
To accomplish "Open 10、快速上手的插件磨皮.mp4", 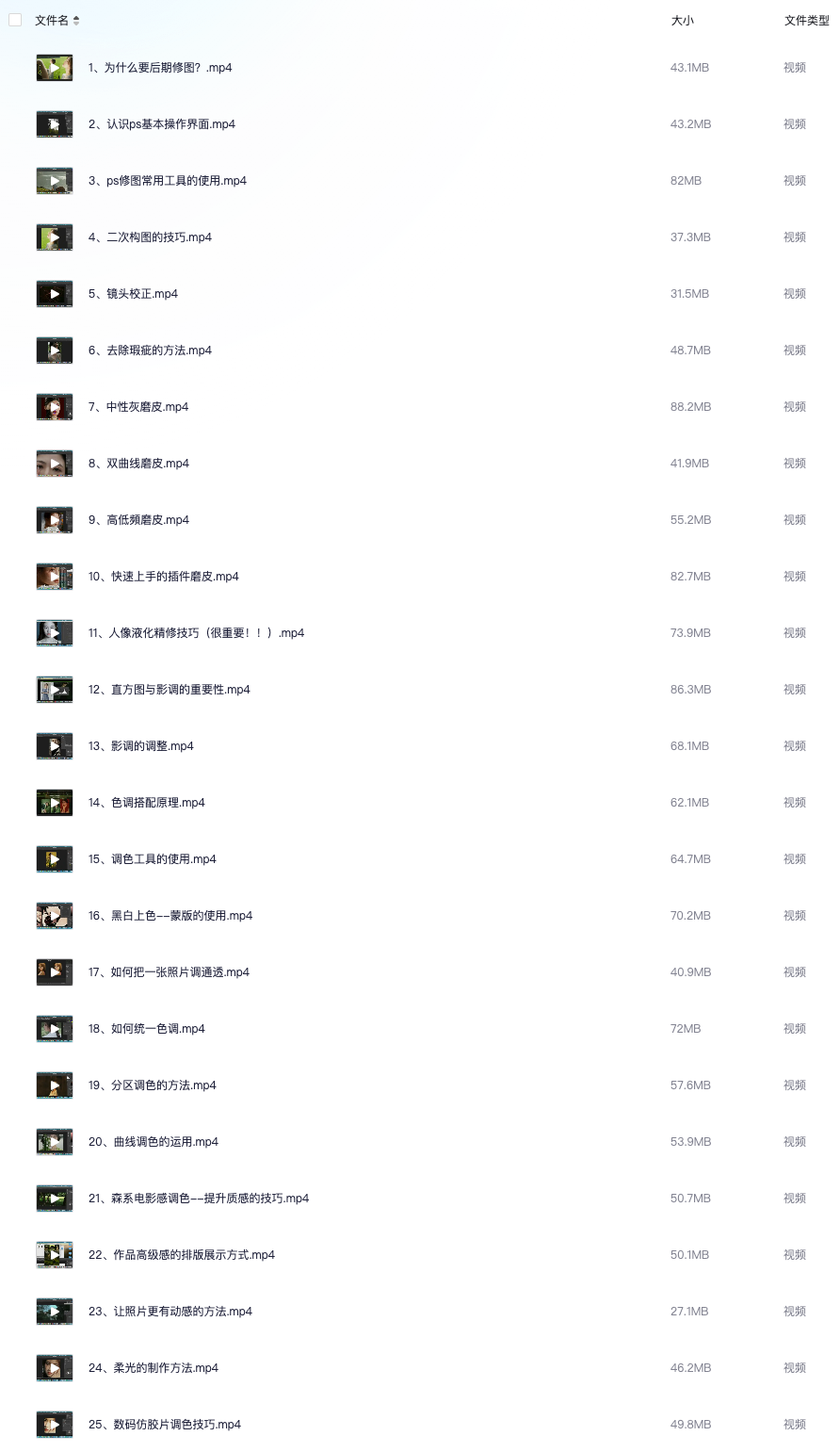I will point(163,577).
